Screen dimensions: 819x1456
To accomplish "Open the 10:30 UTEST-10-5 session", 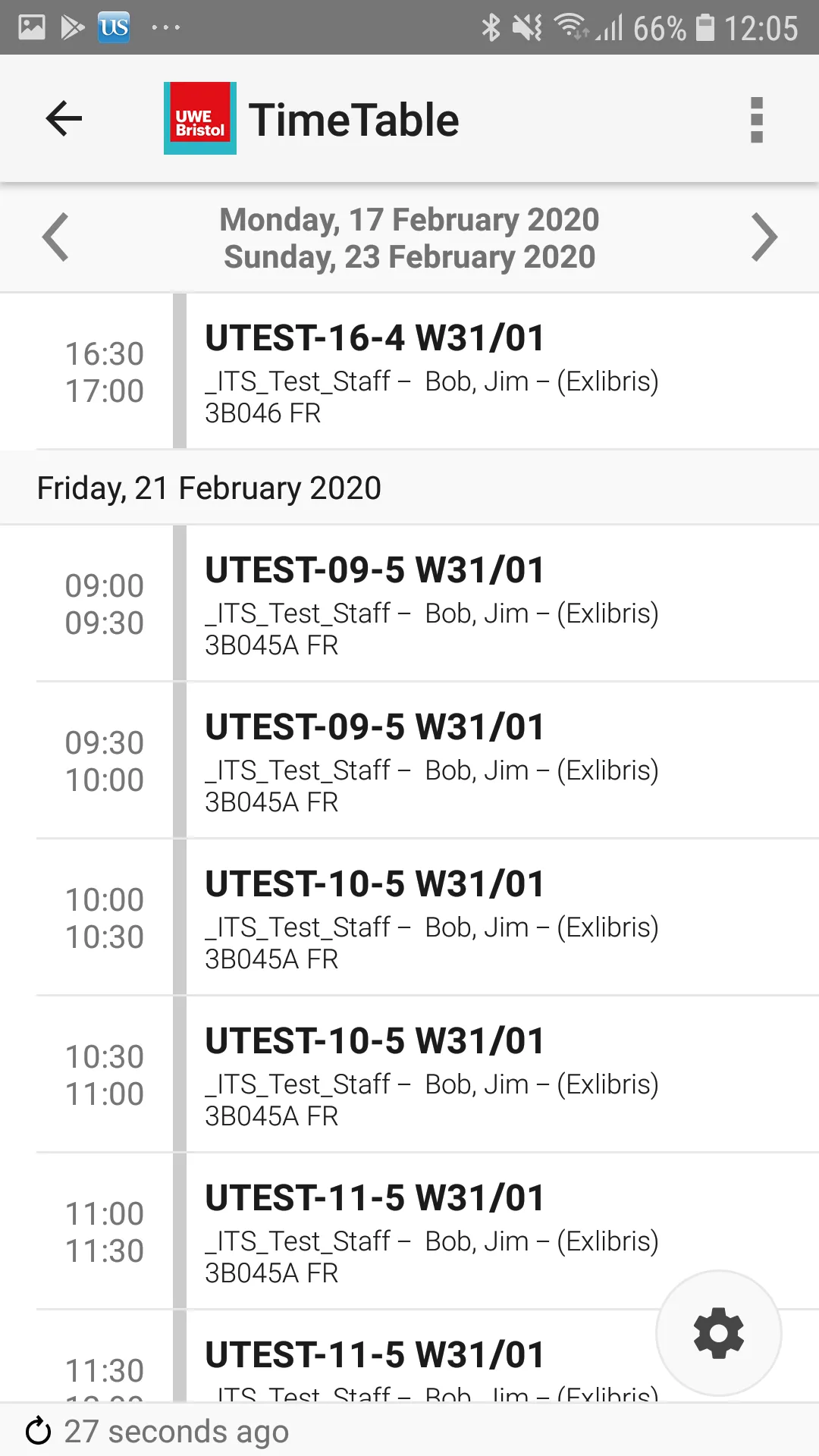I will [432, 1075].
